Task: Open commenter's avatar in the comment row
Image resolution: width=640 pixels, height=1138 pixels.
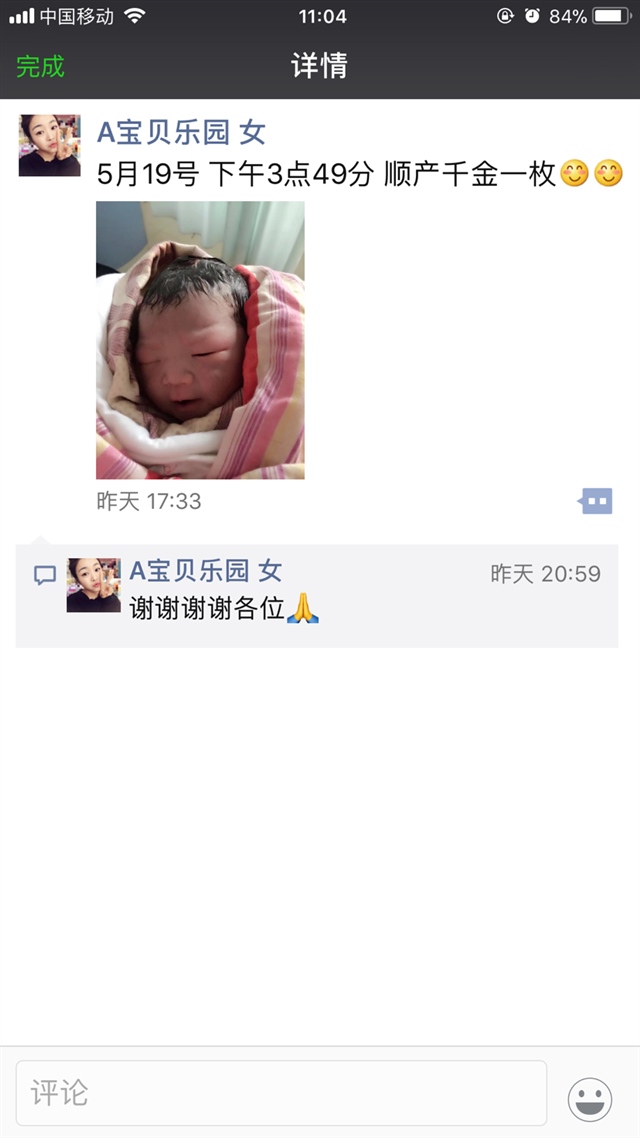Action: [93, 585]
